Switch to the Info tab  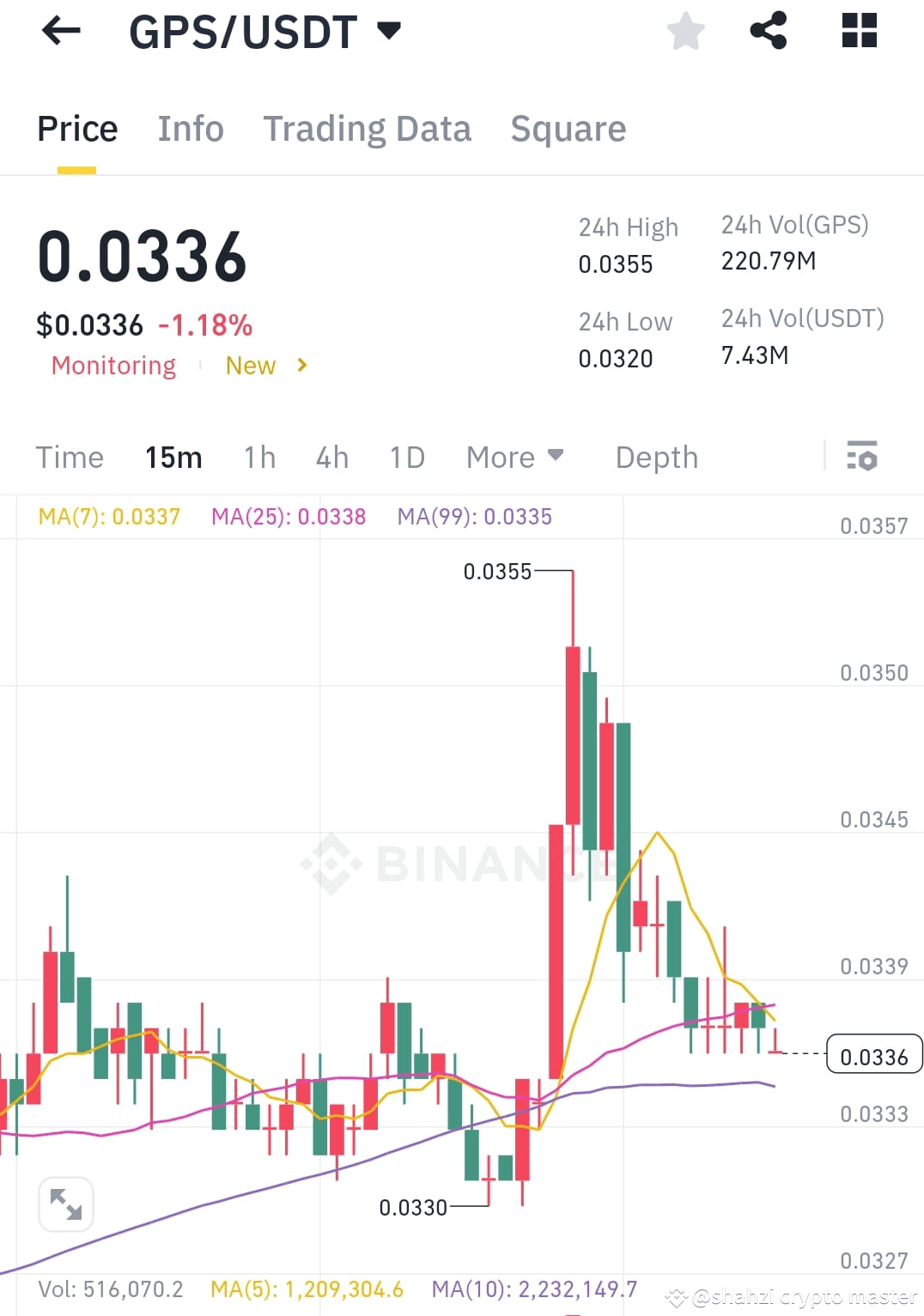point(190,128)
